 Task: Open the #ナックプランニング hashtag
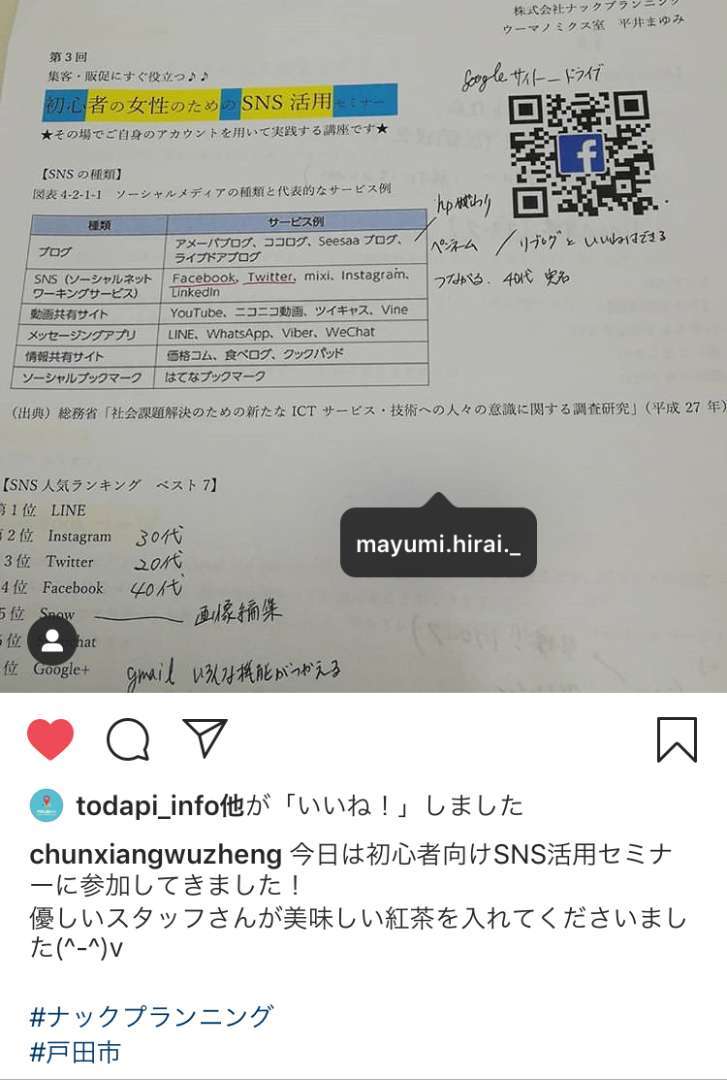151,1016
